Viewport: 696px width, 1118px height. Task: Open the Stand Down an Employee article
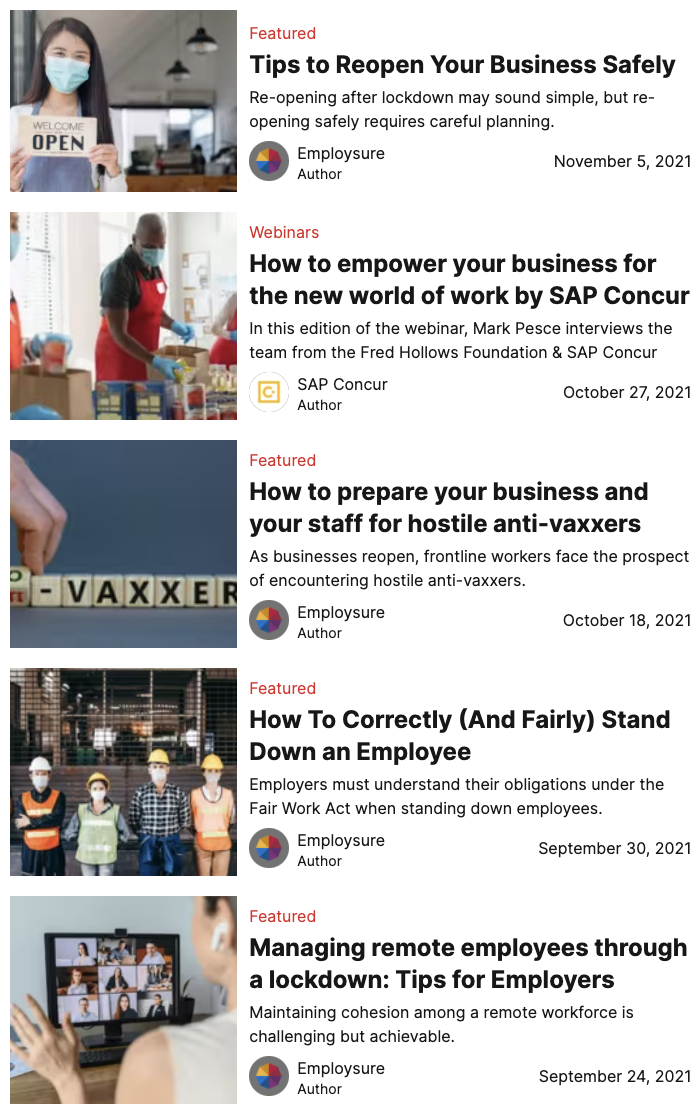459,736
